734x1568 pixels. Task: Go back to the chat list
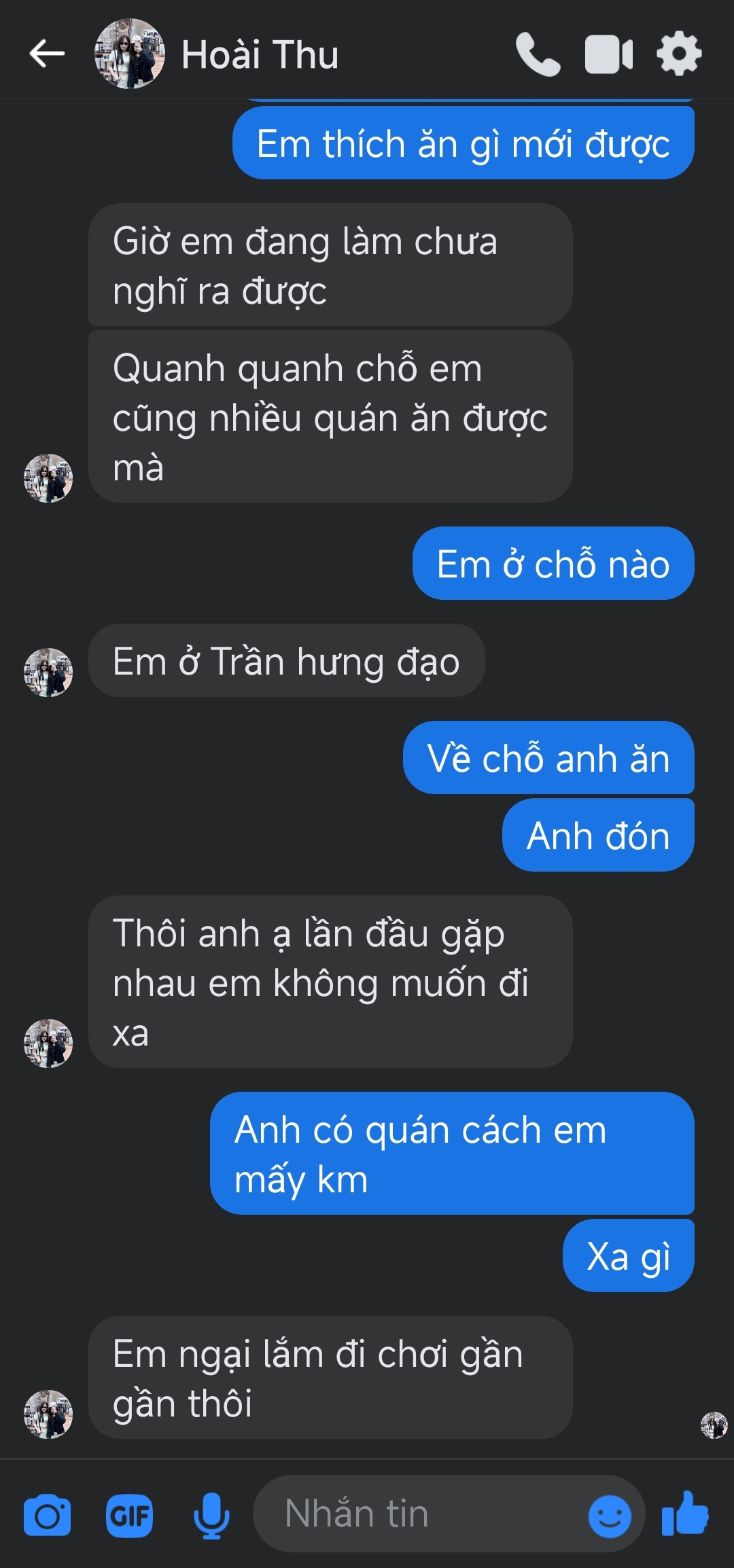[46, 54]
